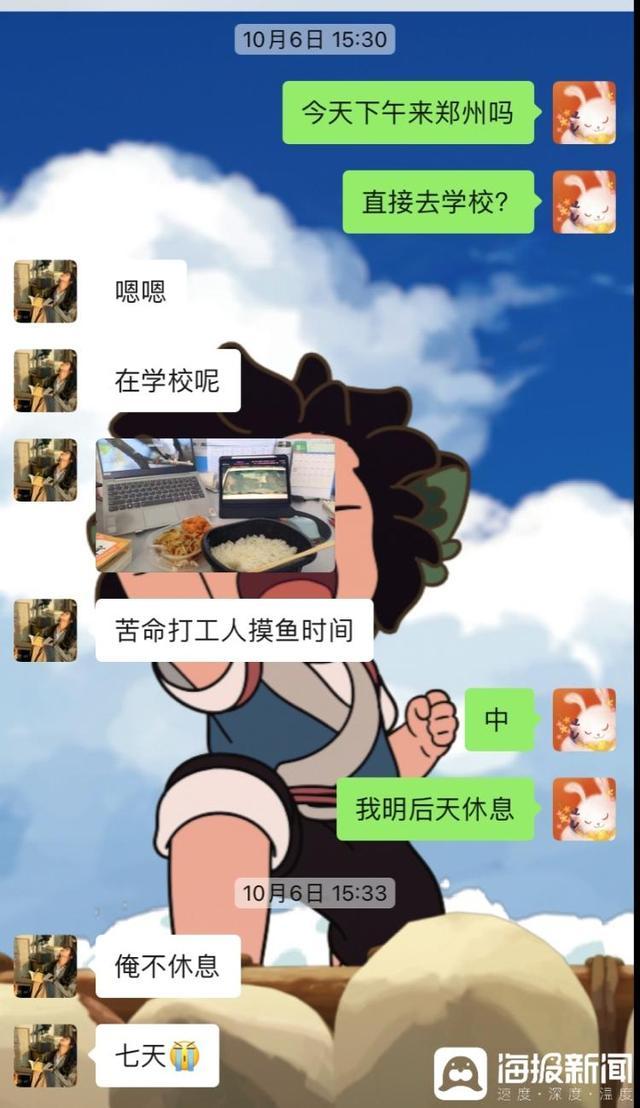Tap the avatar beside 苦命打工人摸鱼时间
The image size is (640, 1108).
[x=45, y=630]
